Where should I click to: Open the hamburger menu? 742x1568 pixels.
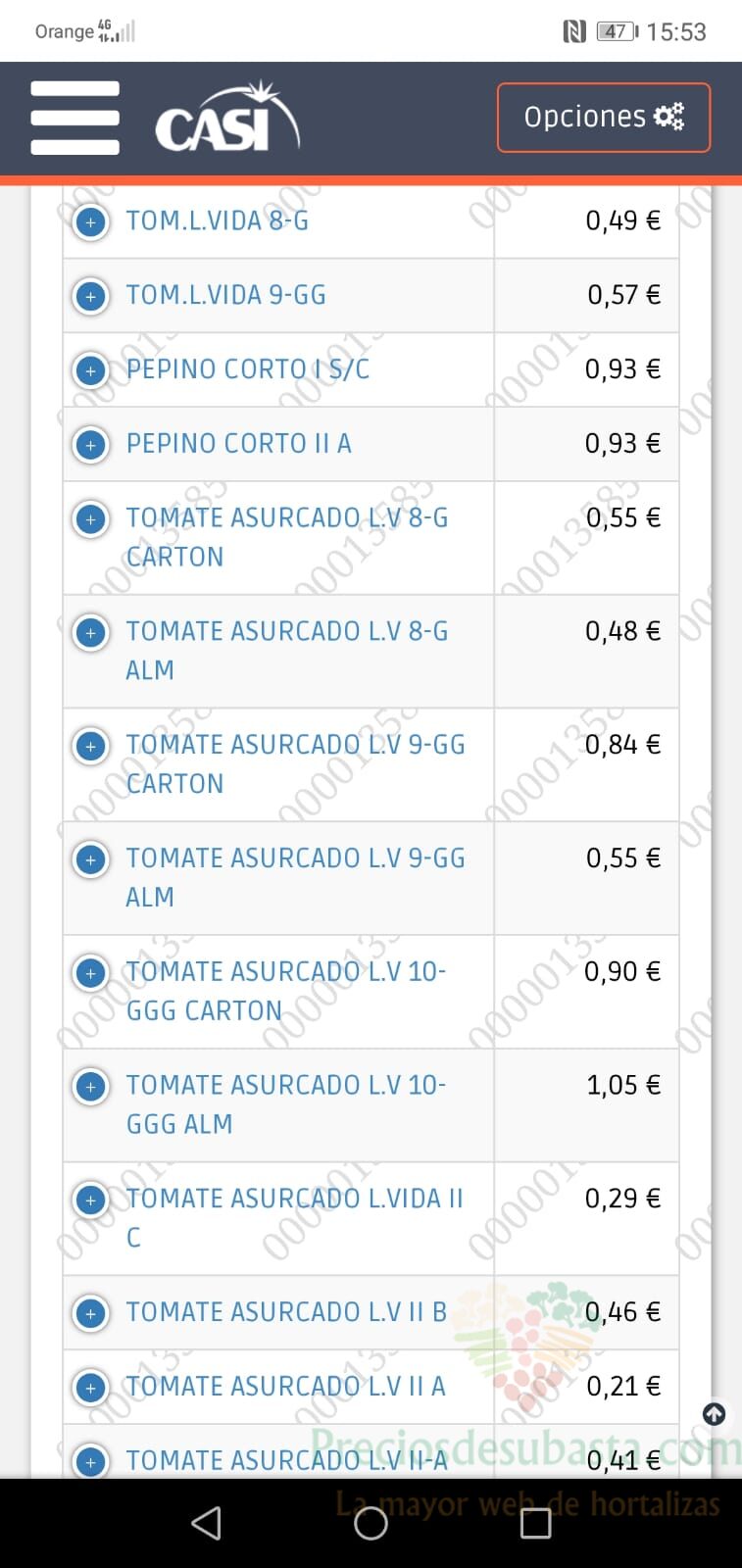74,118
